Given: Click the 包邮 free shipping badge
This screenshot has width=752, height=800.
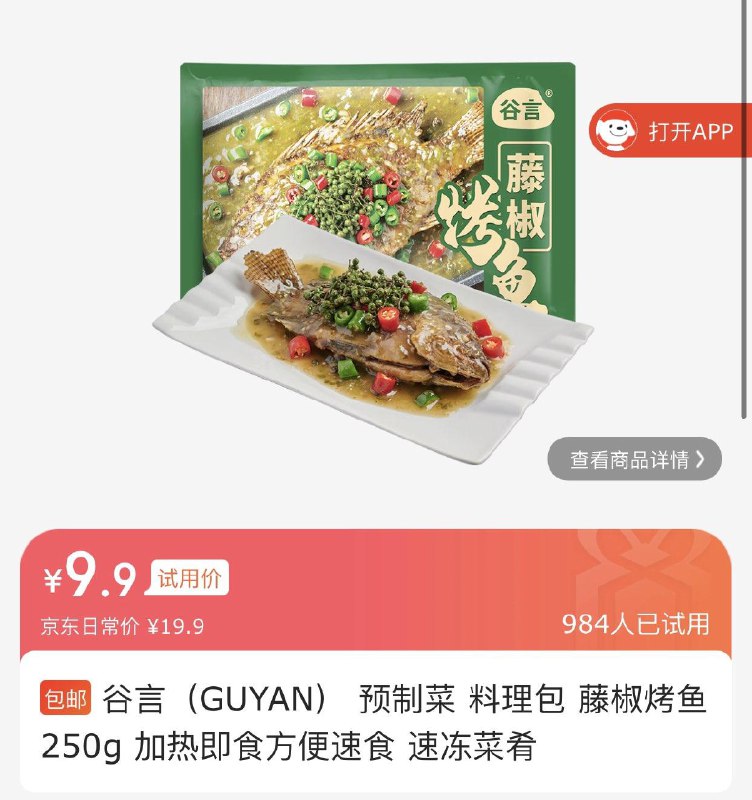Looking at the screenshot, I should [66, 694].
